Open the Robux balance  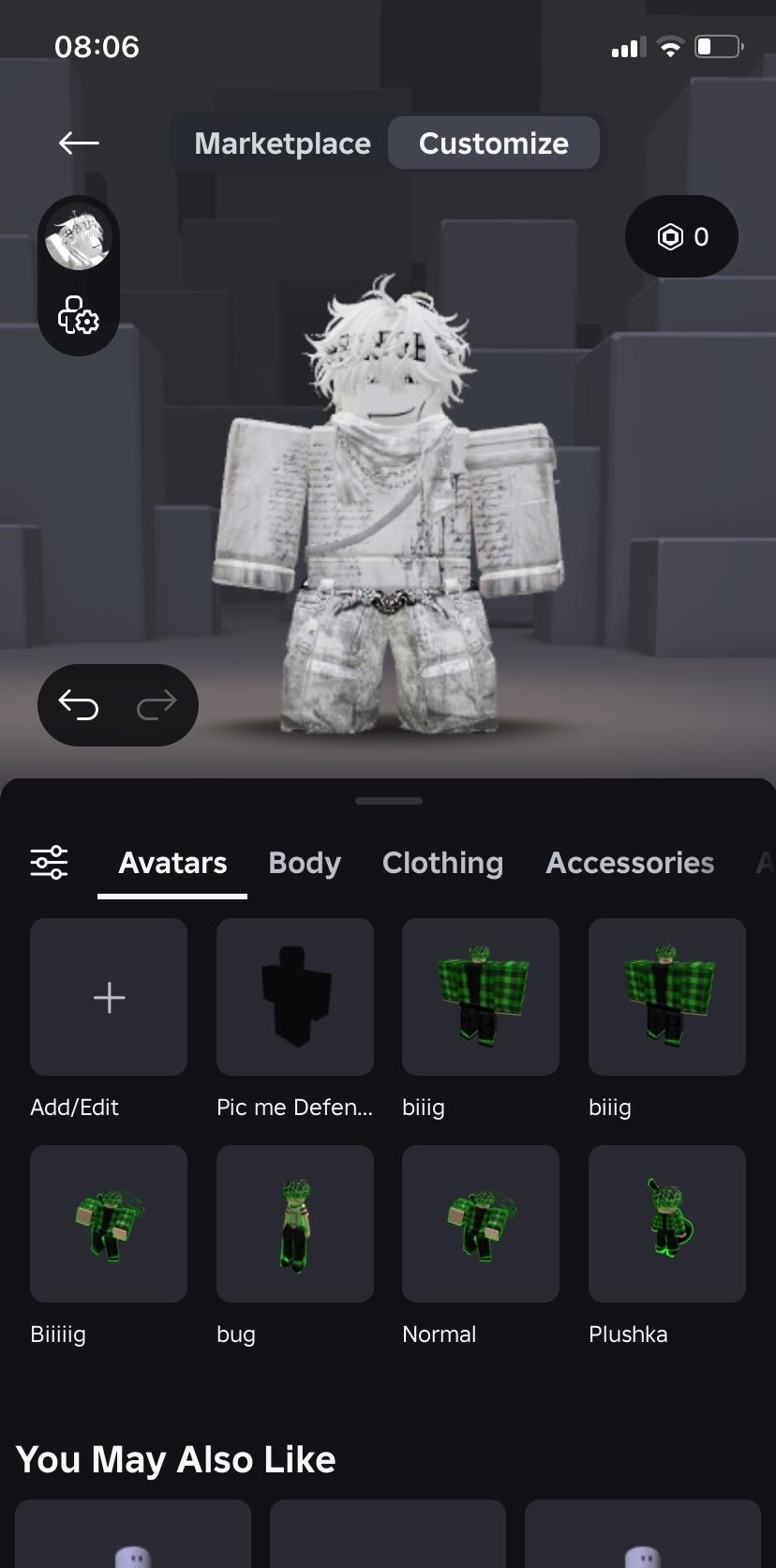(x=681, y=236)
